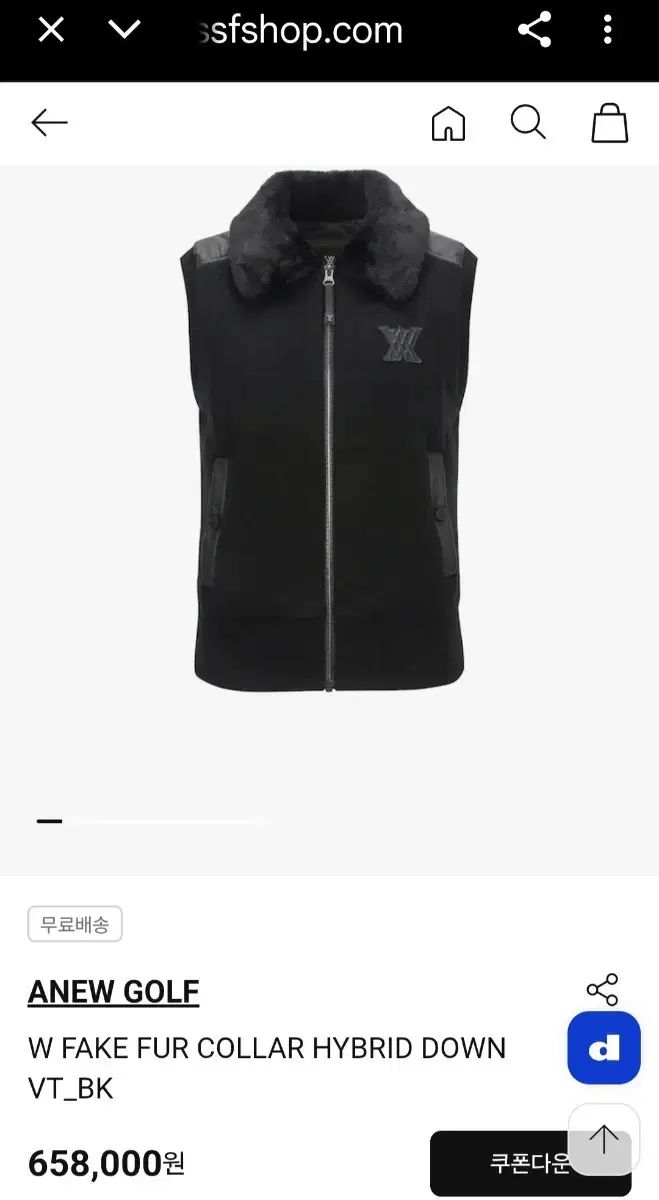Image resolution: width=659 pixels, height=1200 pixels.
Task: Go to the shop home page
Action: (x=448, y=124)
